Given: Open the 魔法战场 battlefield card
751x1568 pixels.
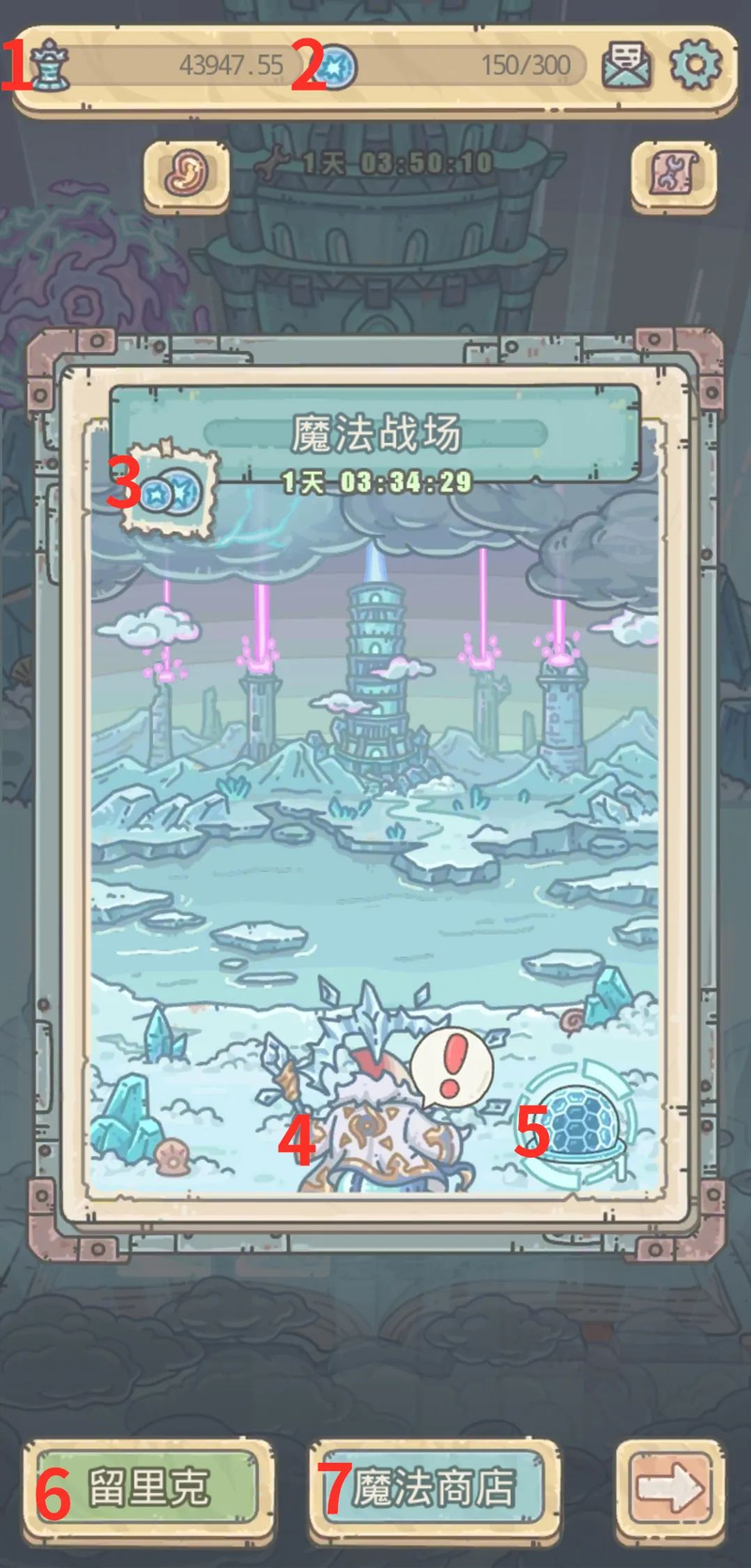Looking at the screenshot, I should coord(375,798).
